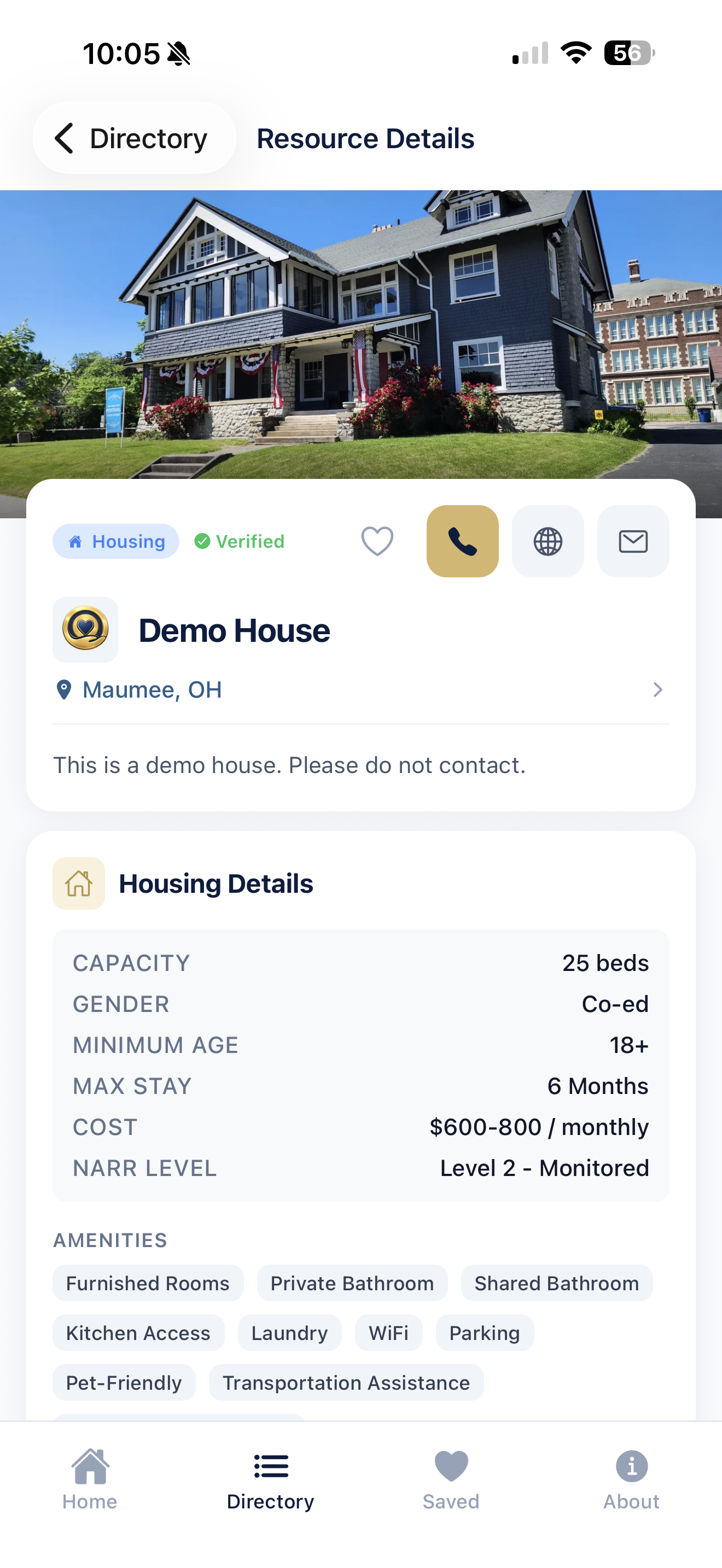The height and width of the screenshot is (1568, 722).
Task: Open the Saved tab
Action: coord(451,1478)
